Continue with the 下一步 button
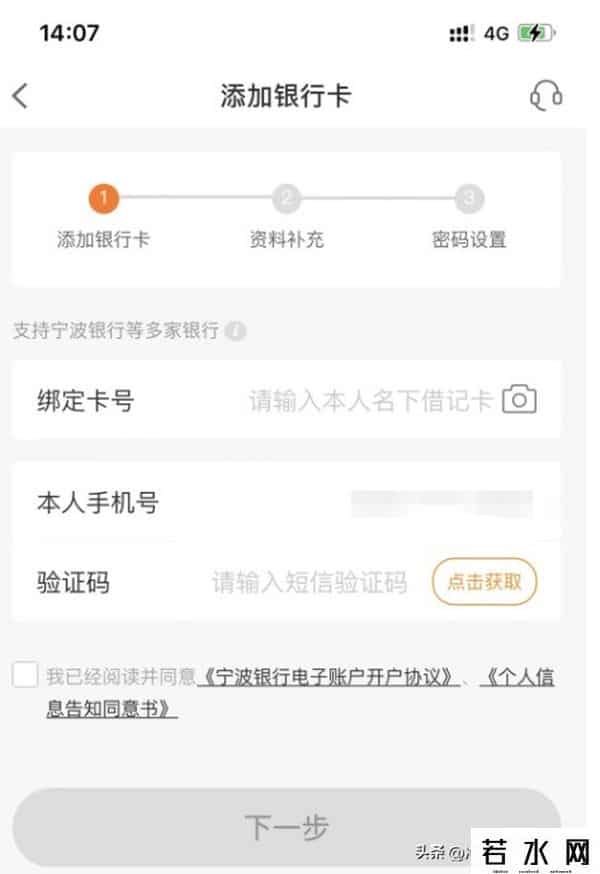Image resolution: width=600 pixels, height=874 pixels. [286, 827]
